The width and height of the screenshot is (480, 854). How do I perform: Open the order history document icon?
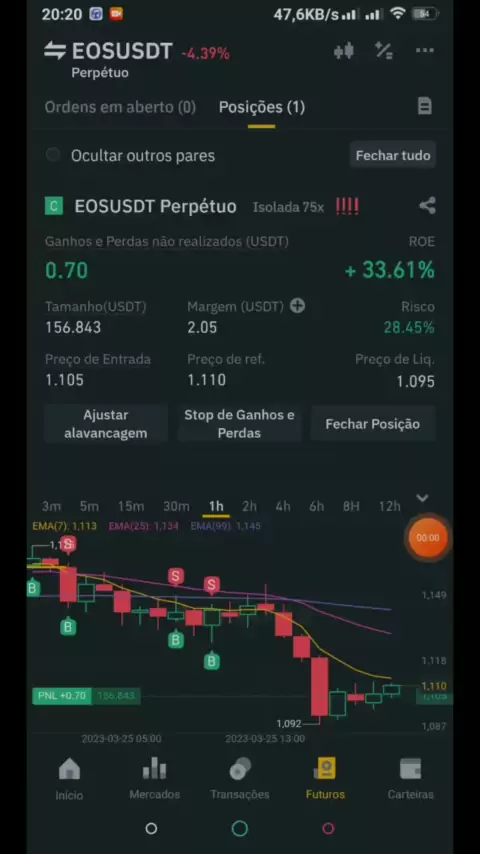[x=424, y=106]
